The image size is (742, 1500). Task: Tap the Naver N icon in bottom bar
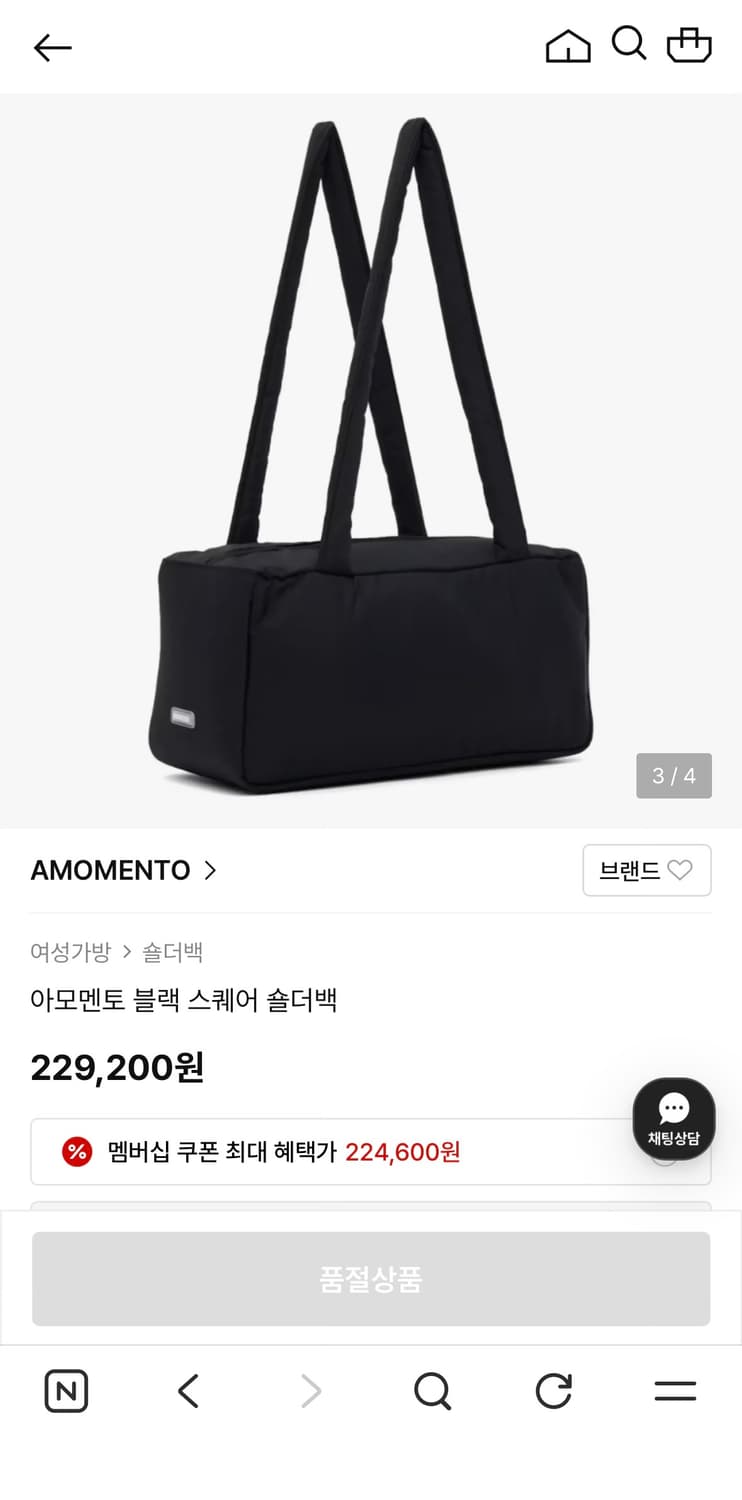pyautogui.click(x=66, y=1391)
